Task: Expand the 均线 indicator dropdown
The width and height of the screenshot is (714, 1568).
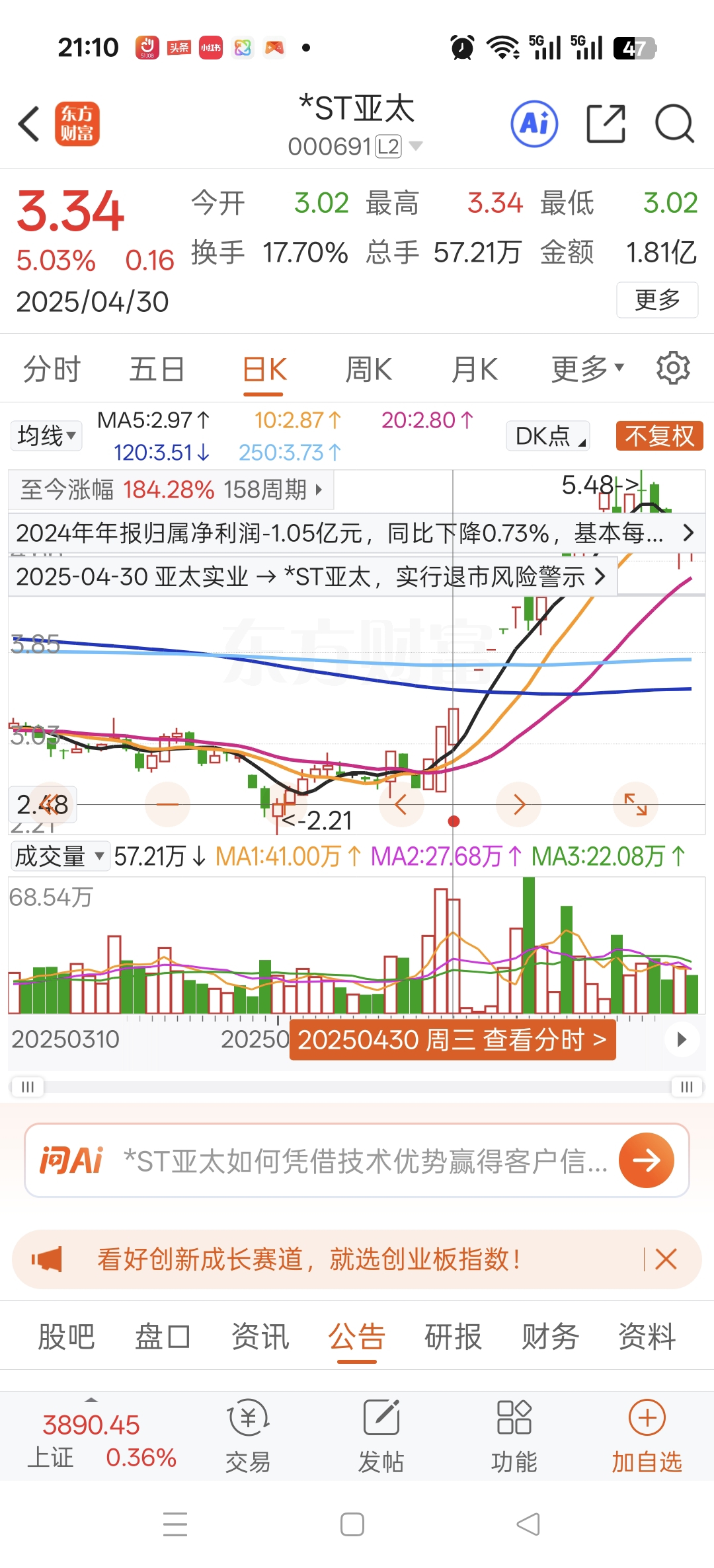Action: (x=46, y=436)
